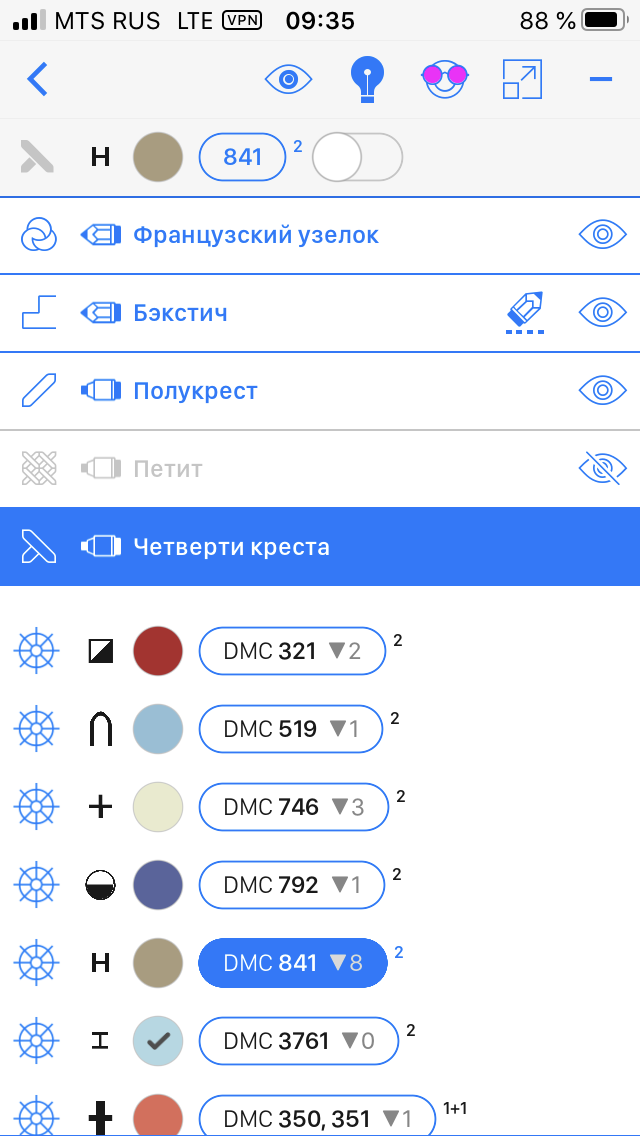Tap the pencil icon in the Бэкстич row

pyautogui.click(x=525, y=312)
